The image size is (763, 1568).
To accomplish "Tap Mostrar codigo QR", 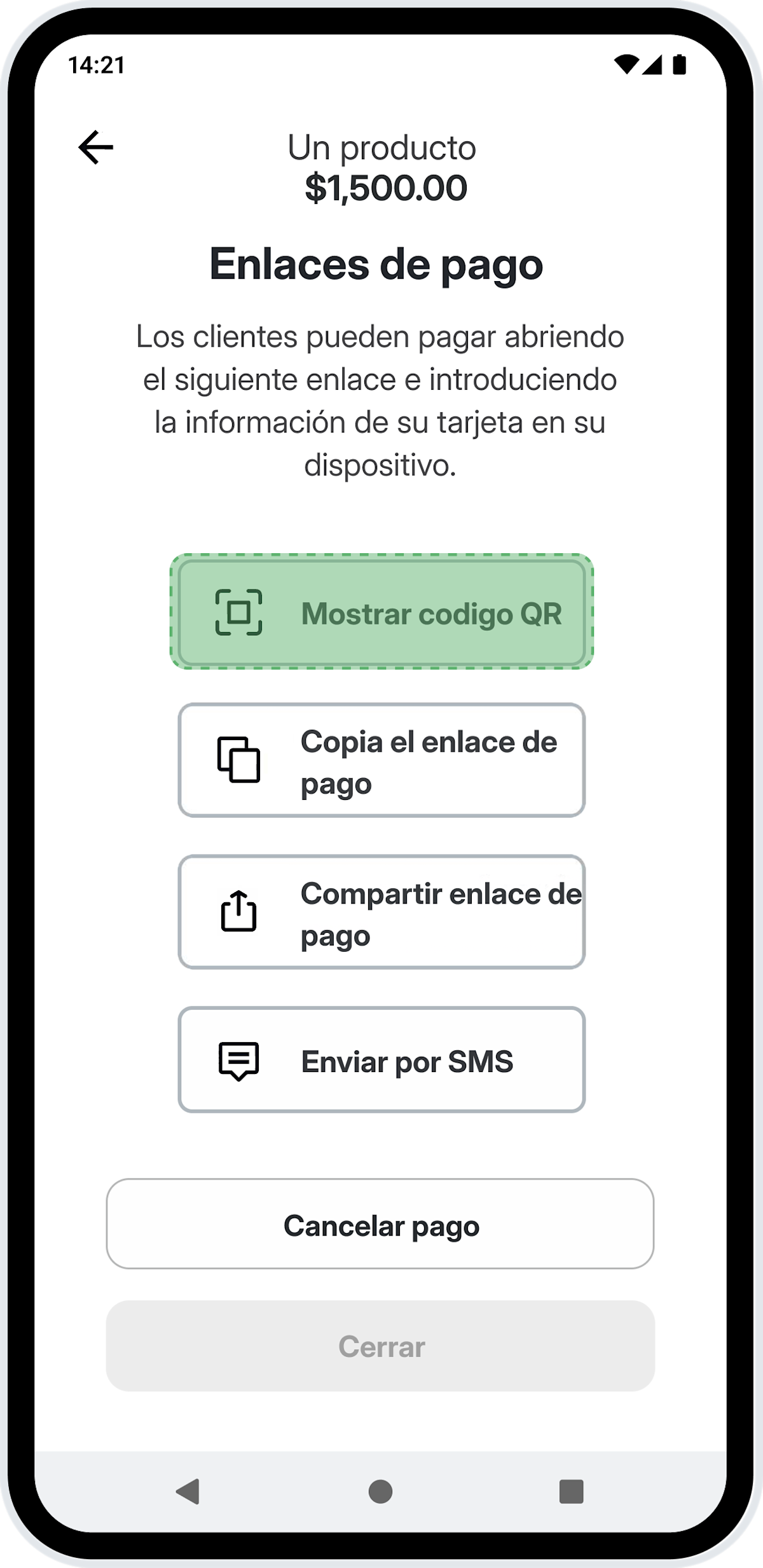I will point(381,612).
